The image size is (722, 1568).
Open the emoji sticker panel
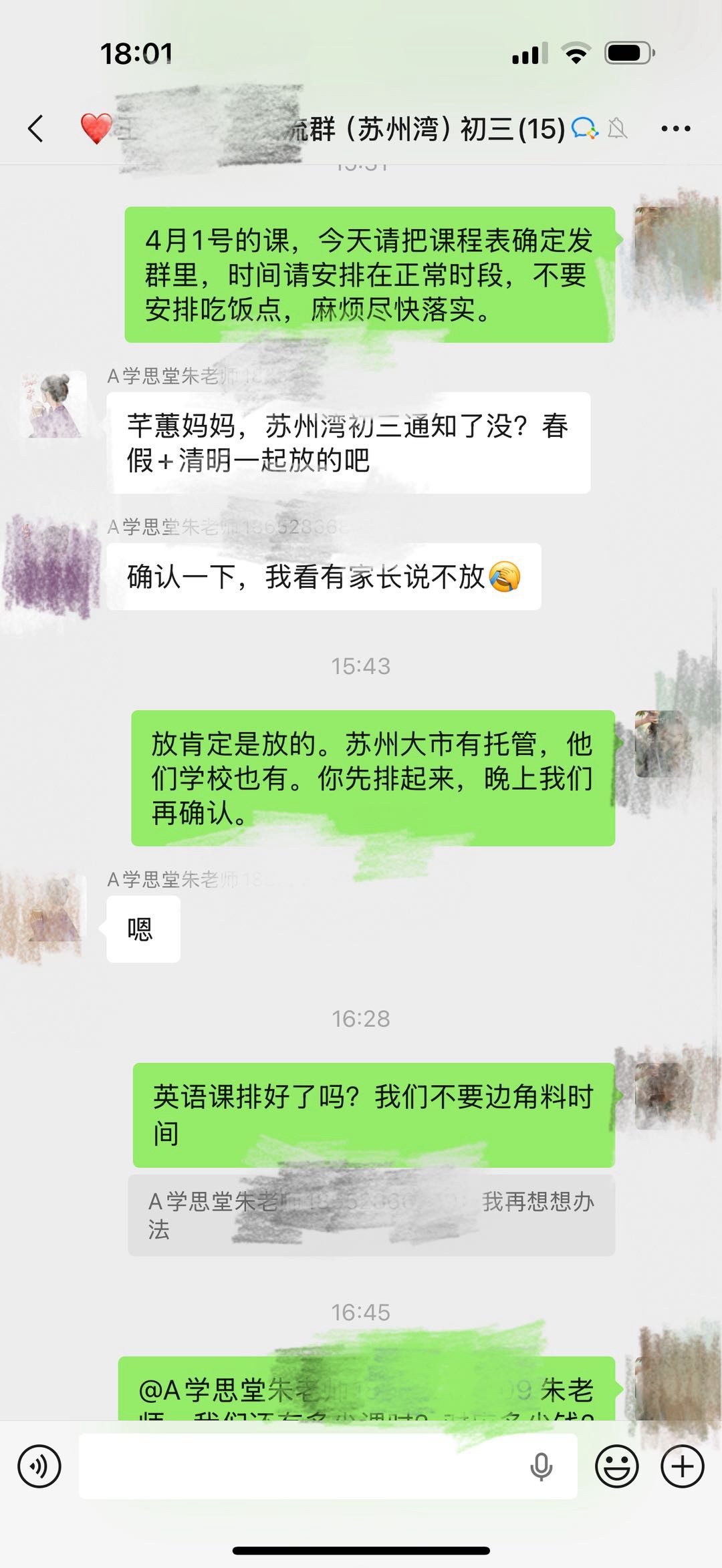pos(616,1466)
